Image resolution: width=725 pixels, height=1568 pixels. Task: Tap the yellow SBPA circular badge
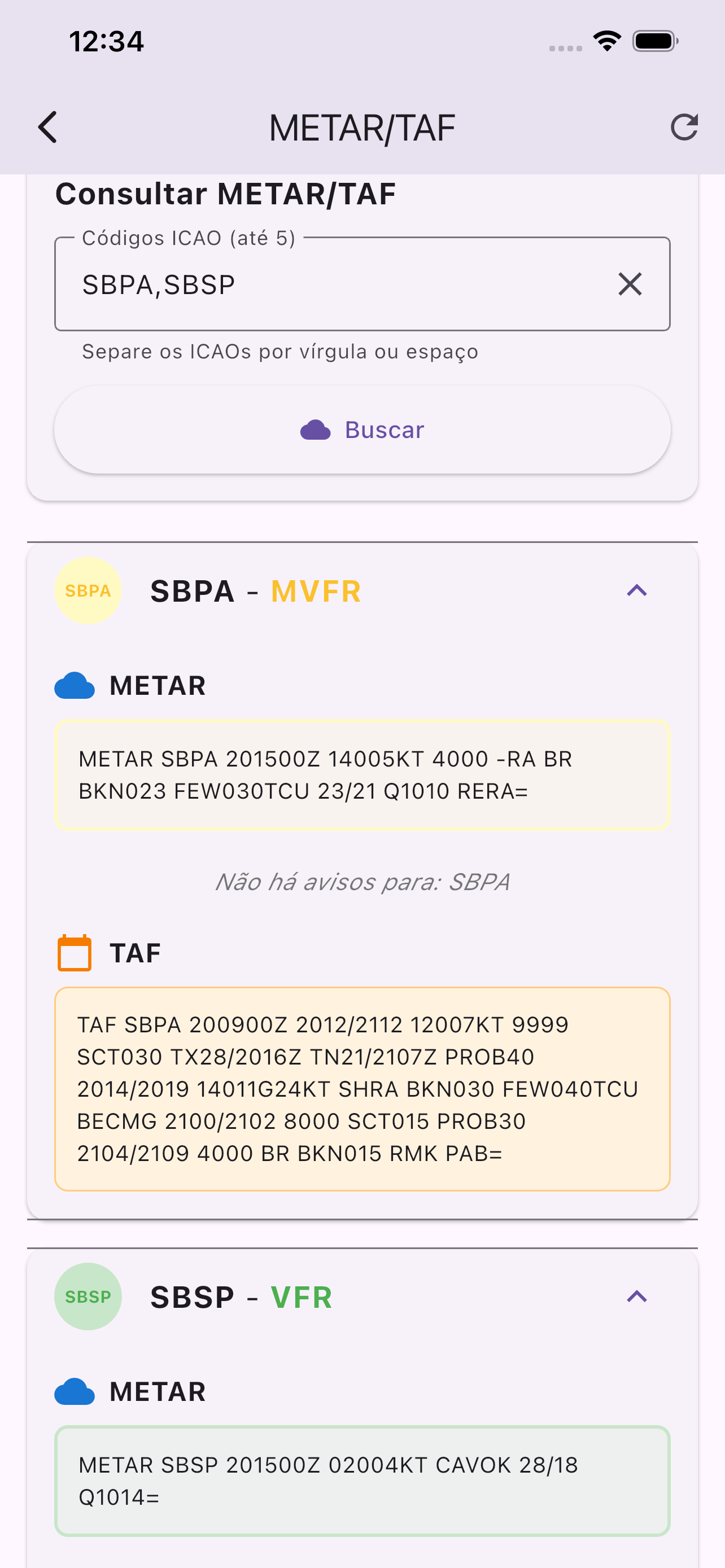pos(88,589)
